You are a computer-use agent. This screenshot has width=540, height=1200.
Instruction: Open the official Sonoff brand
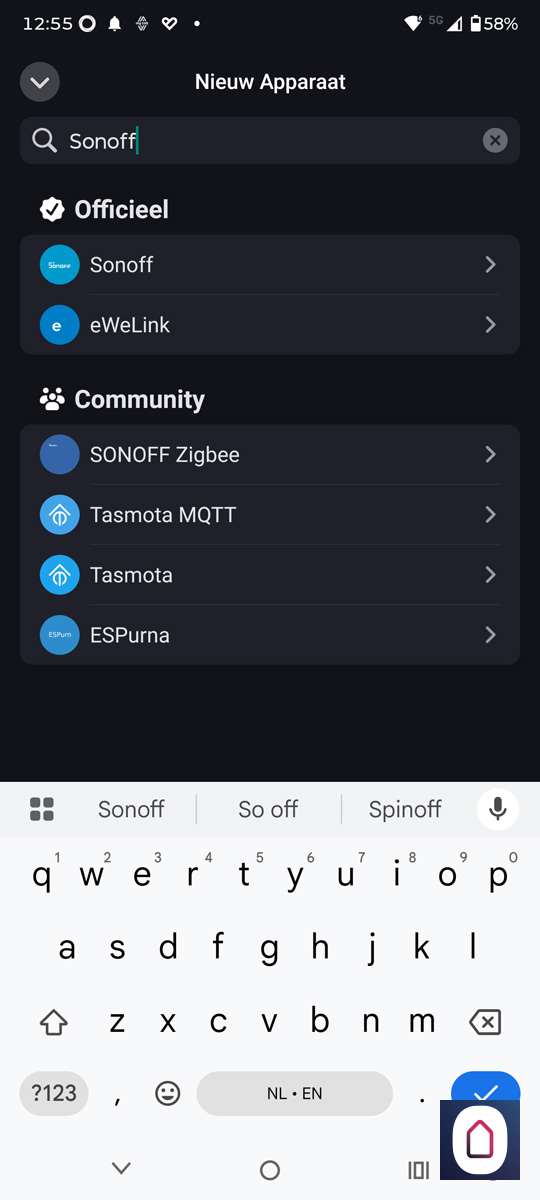pyautogui.click(x=270, y=265)
